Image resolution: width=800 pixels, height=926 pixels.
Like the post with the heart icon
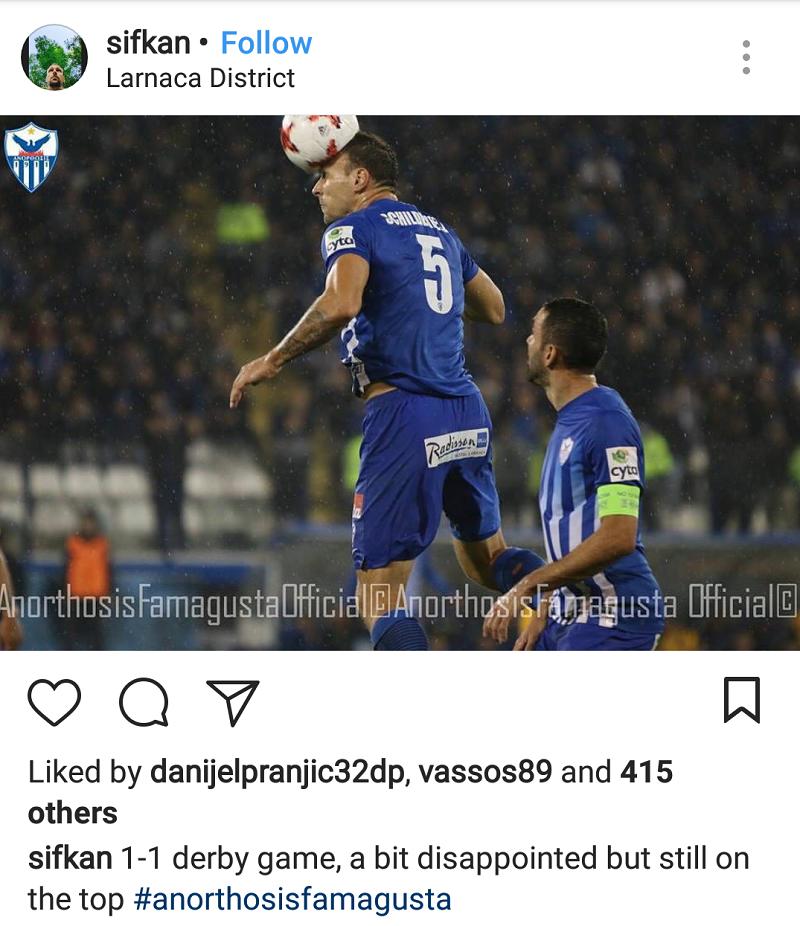point(54,701)
